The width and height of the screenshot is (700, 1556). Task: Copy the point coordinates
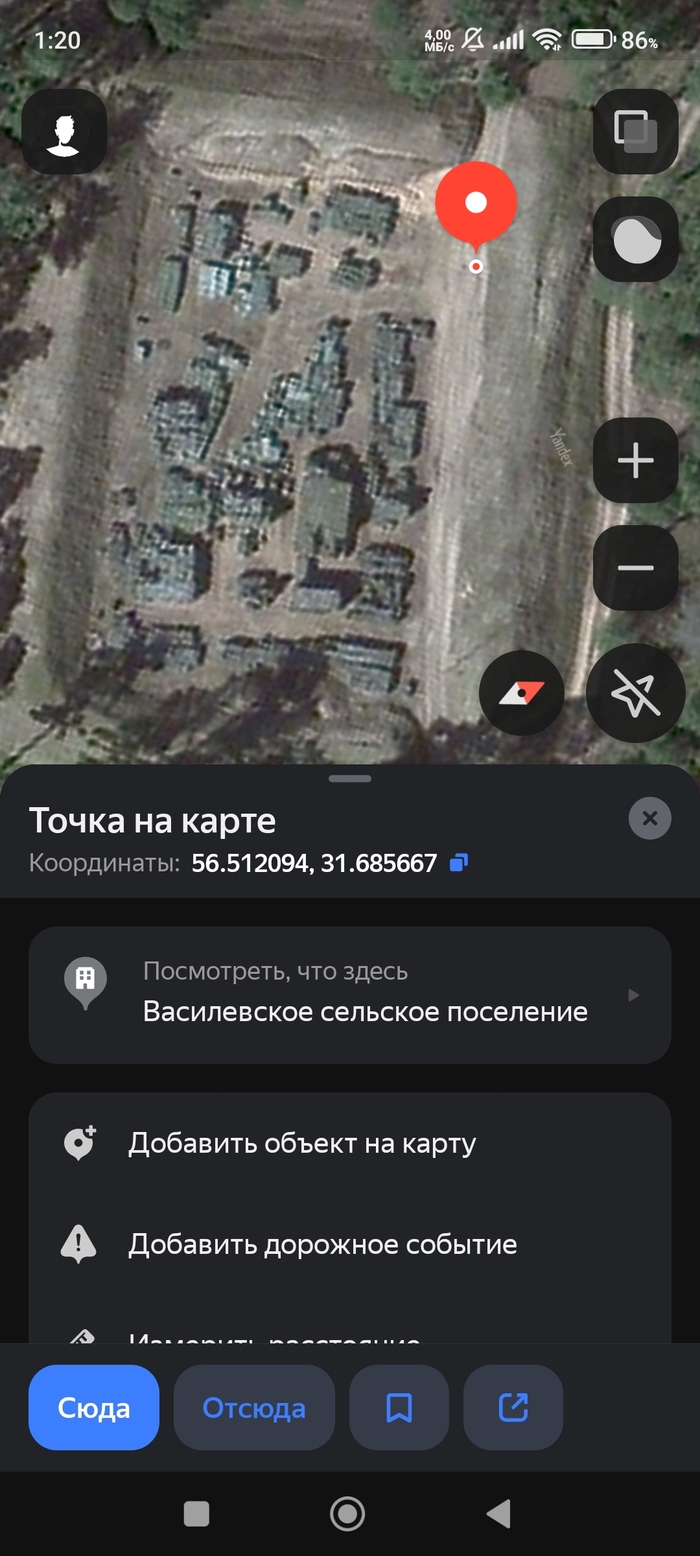[459, 862]
